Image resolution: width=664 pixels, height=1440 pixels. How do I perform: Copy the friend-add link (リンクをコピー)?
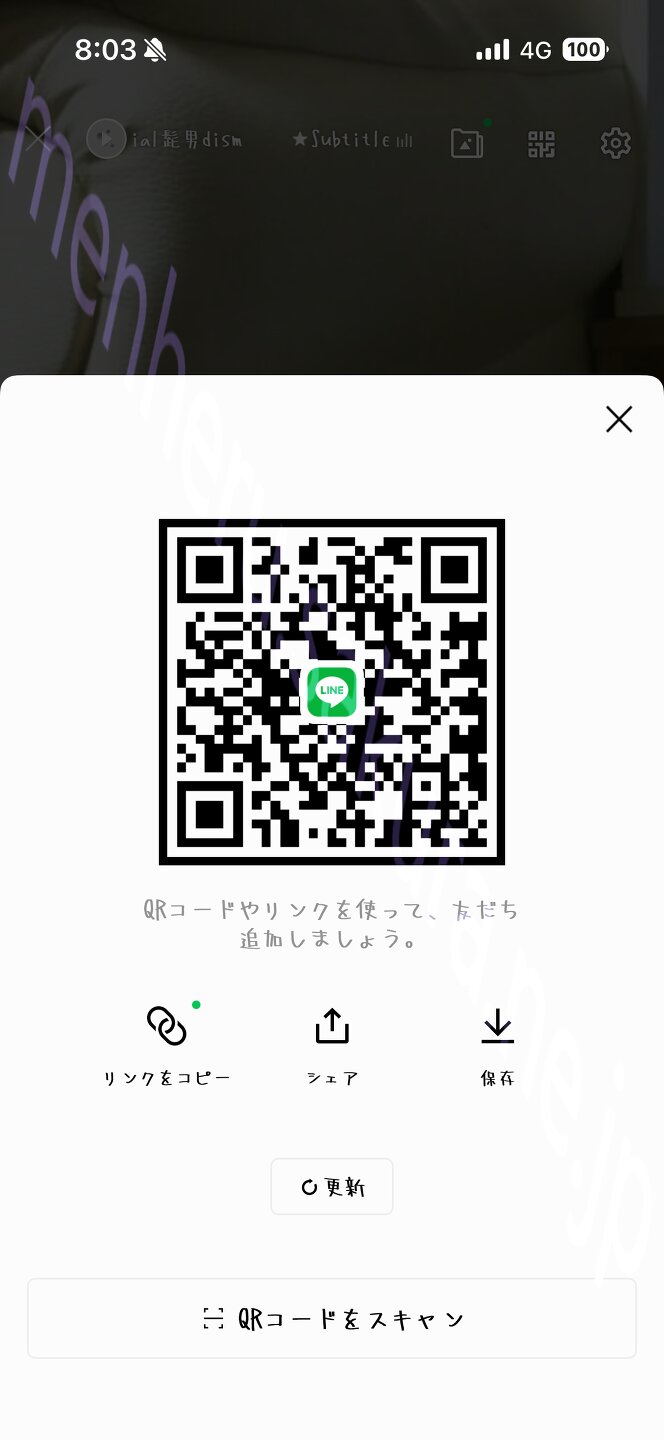tap(167, 1044)
